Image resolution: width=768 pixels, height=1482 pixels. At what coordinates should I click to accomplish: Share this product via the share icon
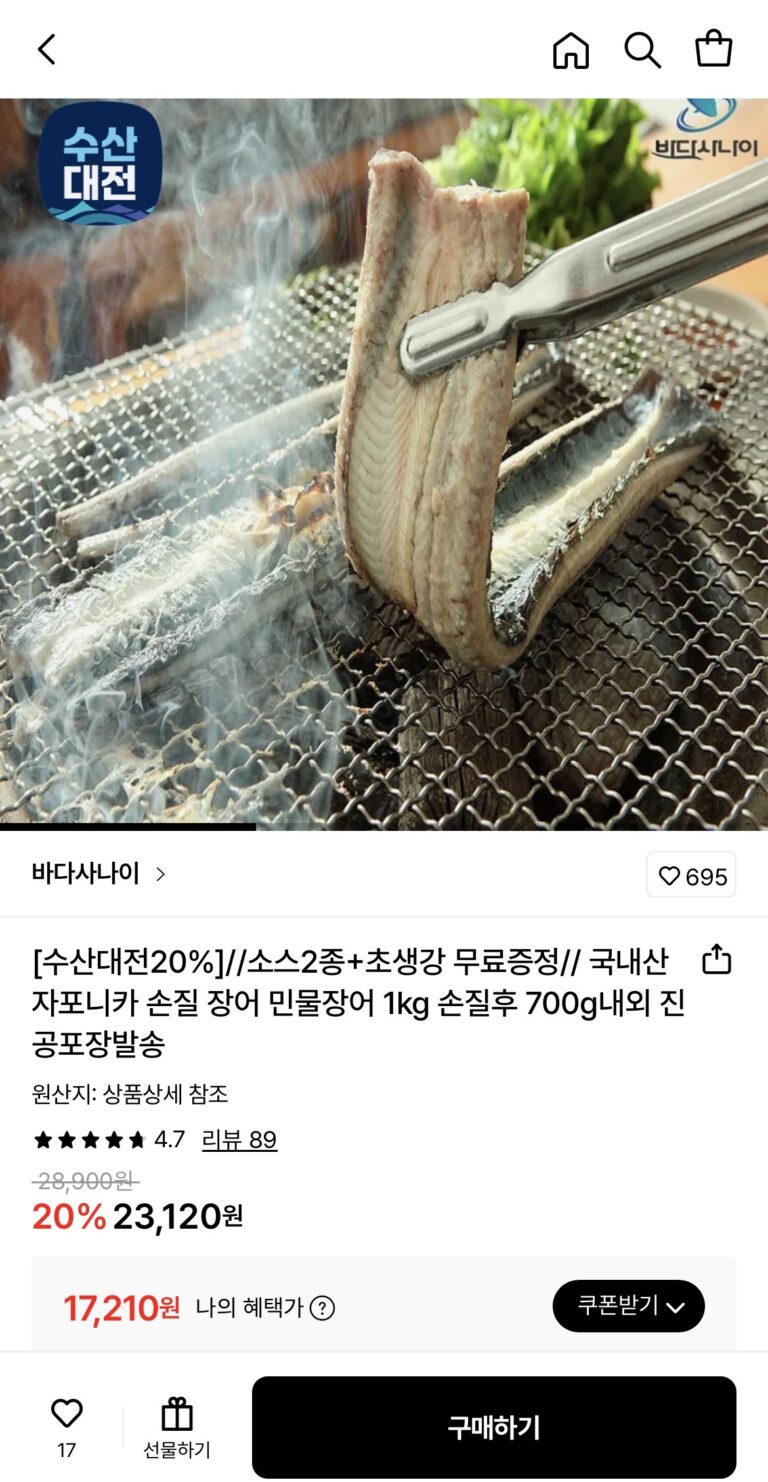(717, 960)
